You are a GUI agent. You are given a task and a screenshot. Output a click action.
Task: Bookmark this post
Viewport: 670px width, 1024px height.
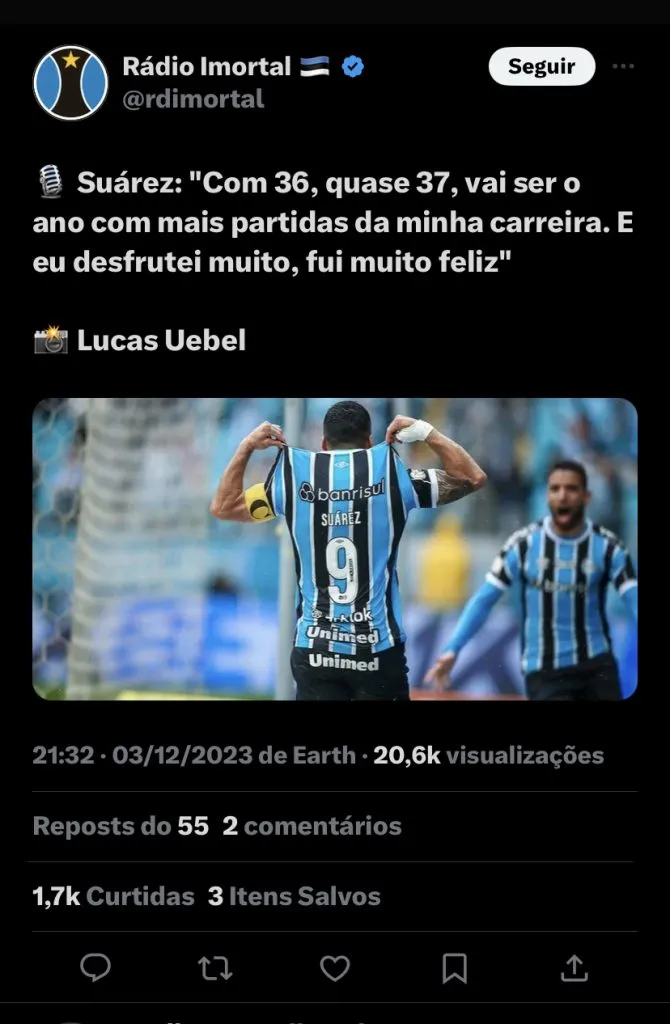click(454, 967)
